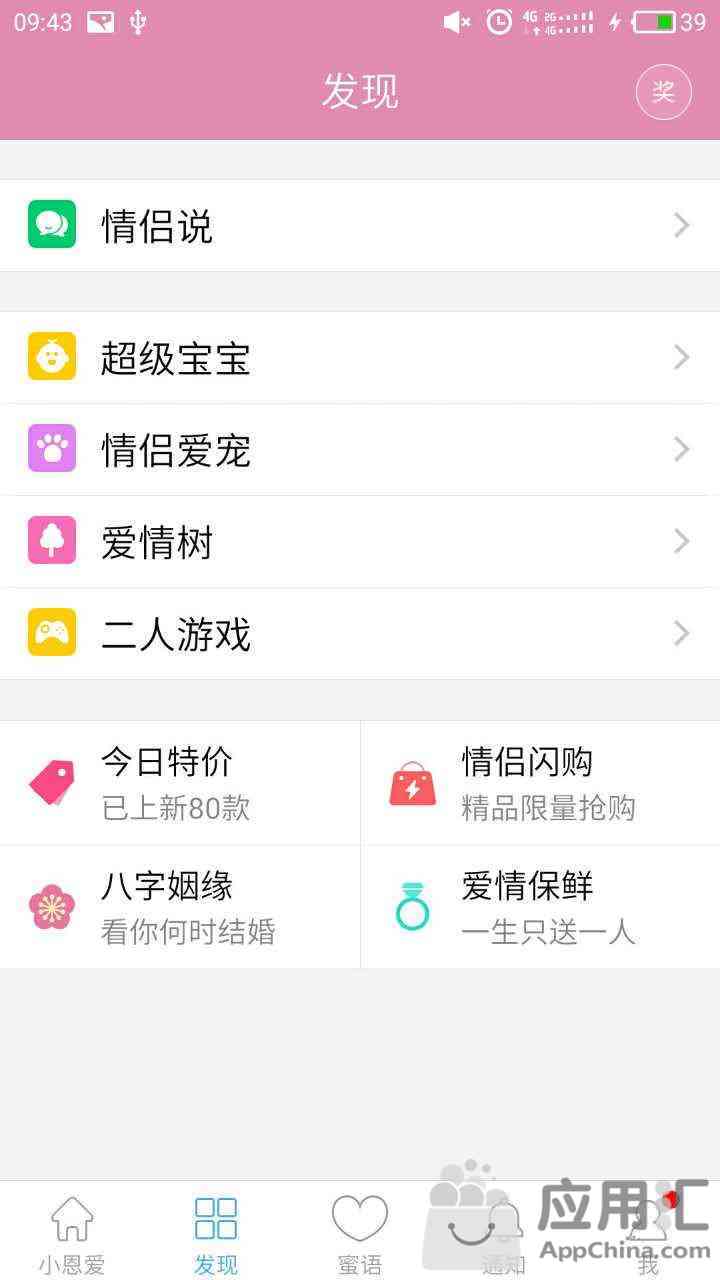Go to 情侣爱宠

pyautogui.click(x=360, y=450)
